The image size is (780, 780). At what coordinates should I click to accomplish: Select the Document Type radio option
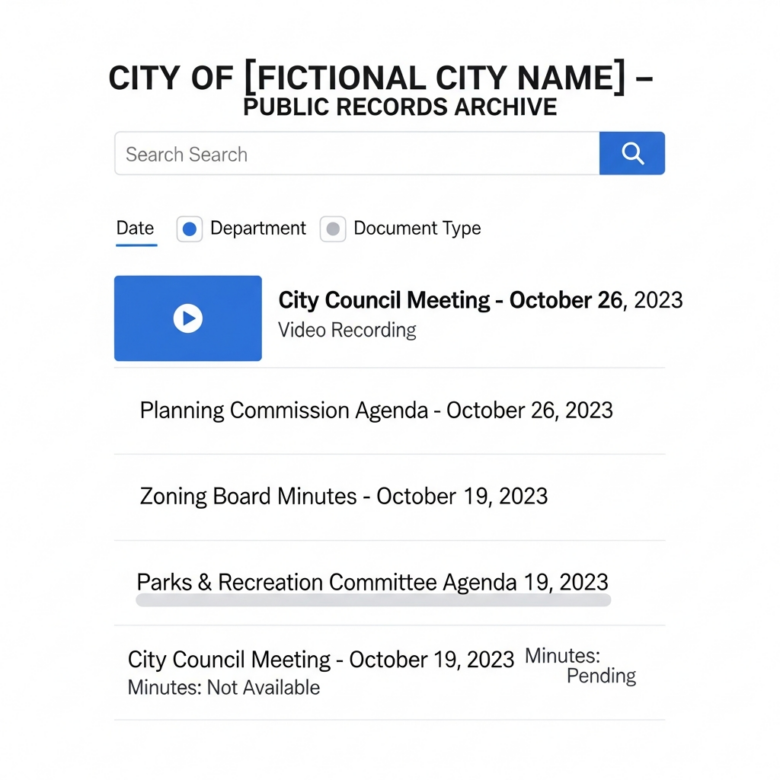coord(333,229)
